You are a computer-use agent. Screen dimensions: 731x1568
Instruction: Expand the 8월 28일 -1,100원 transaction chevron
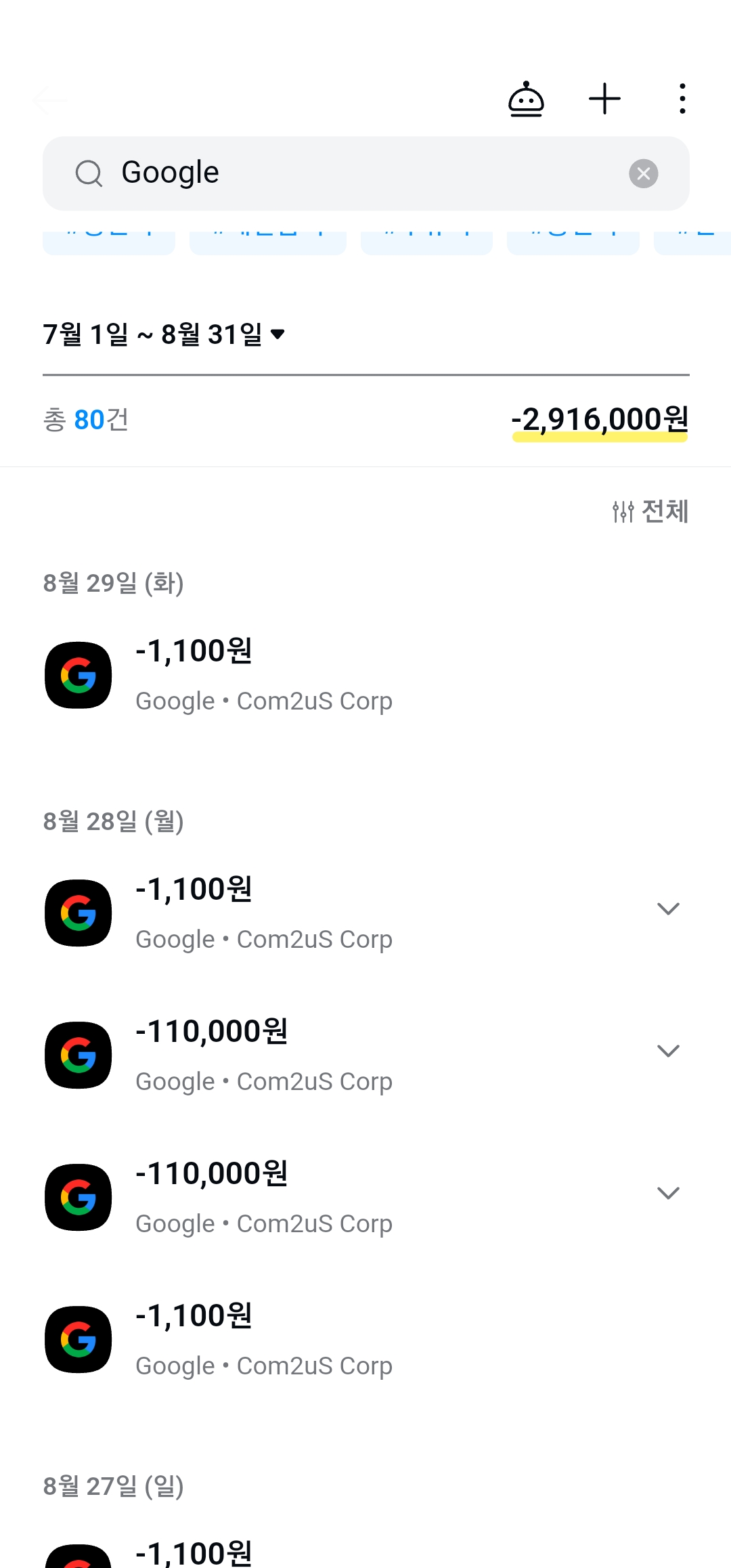[x=668, y=909]
